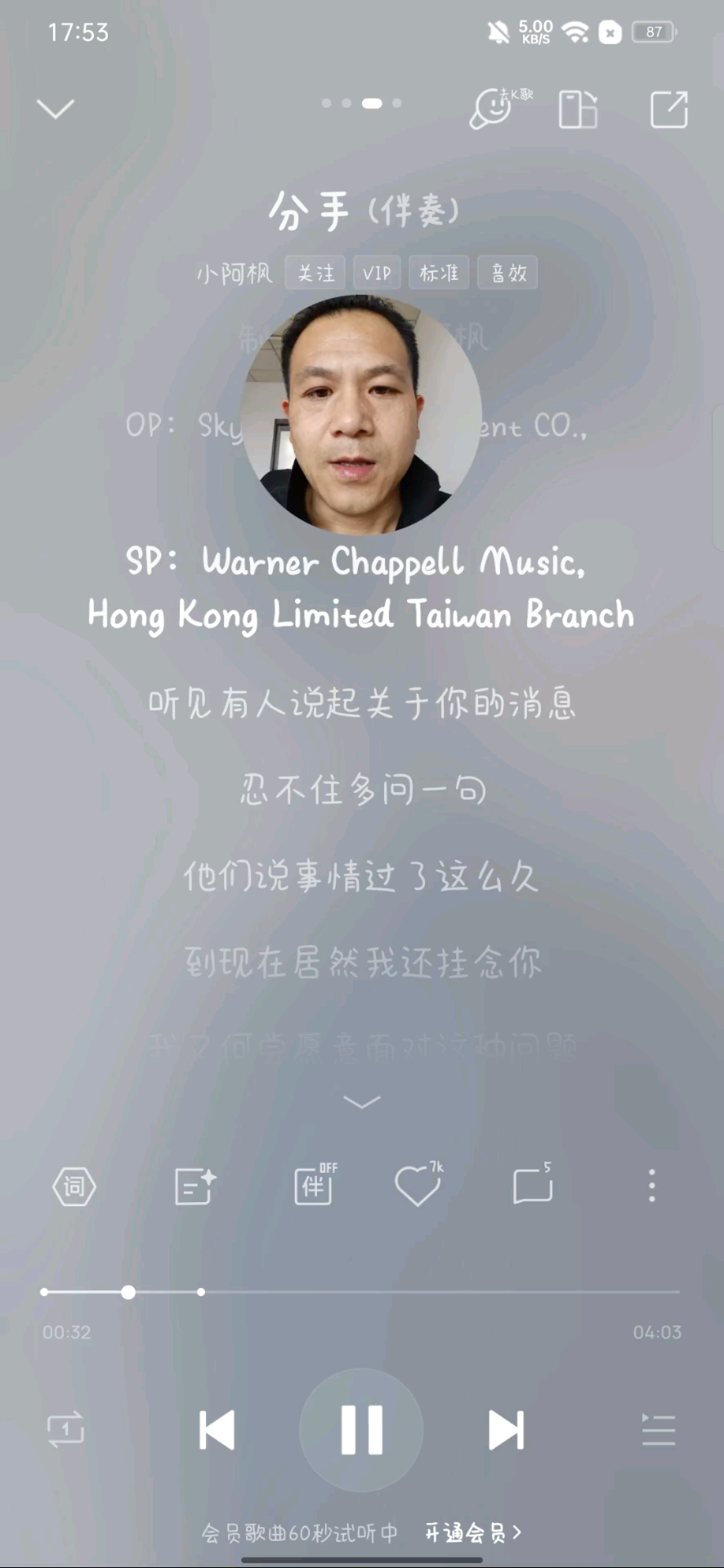This screenshot has height=1568, width=724.
Task: Switch to landscape video mode
Action: [577, 109]
